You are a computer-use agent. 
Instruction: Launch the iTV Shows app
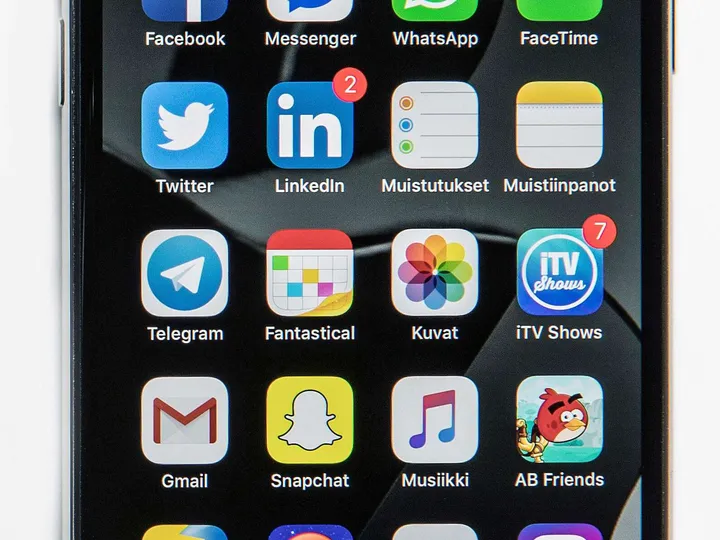tap(559, 272)
